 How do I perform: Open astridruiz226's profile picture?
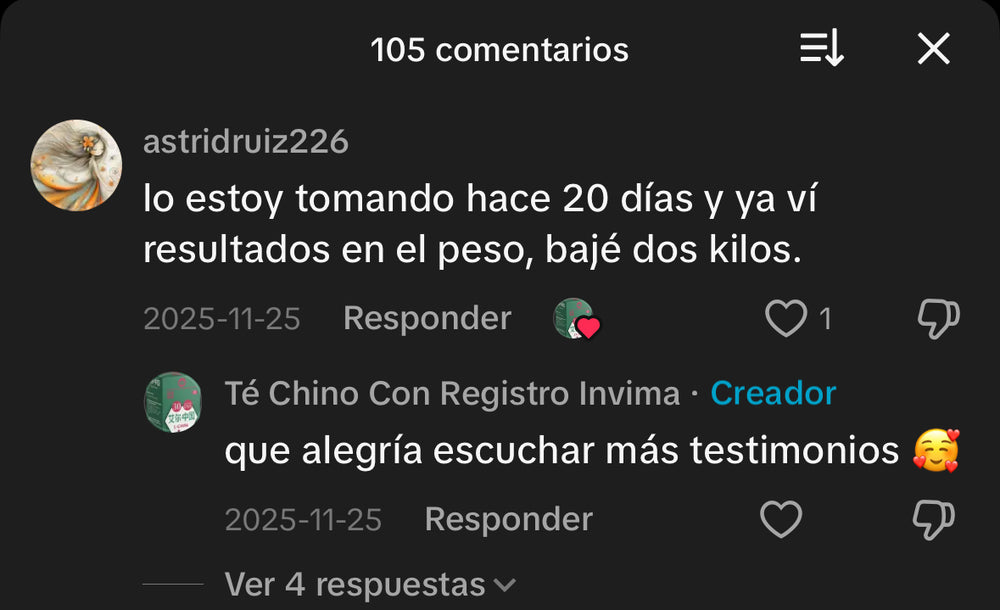click(76, 165)
